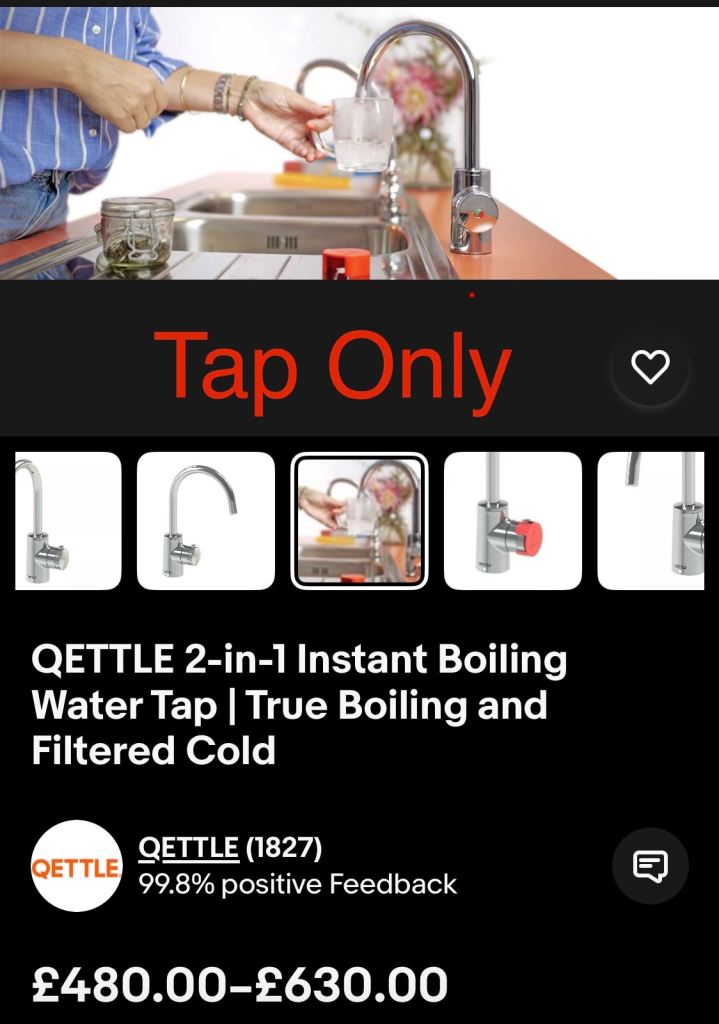Add this tap to your watchlist
Viewport: 719px width, 1024px height.
coord(650,368)
